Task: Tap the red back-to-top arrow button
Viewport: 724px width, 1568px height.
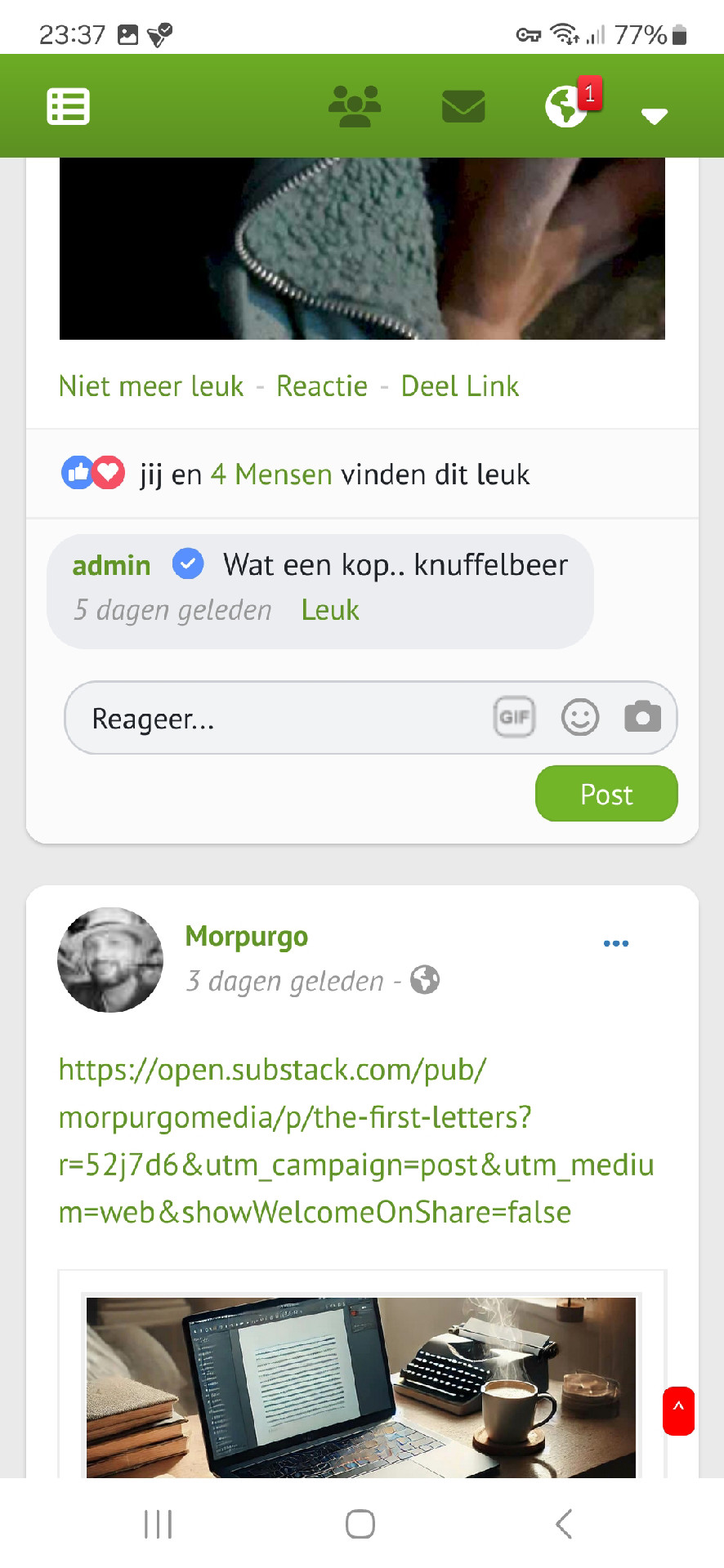Action: 678,1410
